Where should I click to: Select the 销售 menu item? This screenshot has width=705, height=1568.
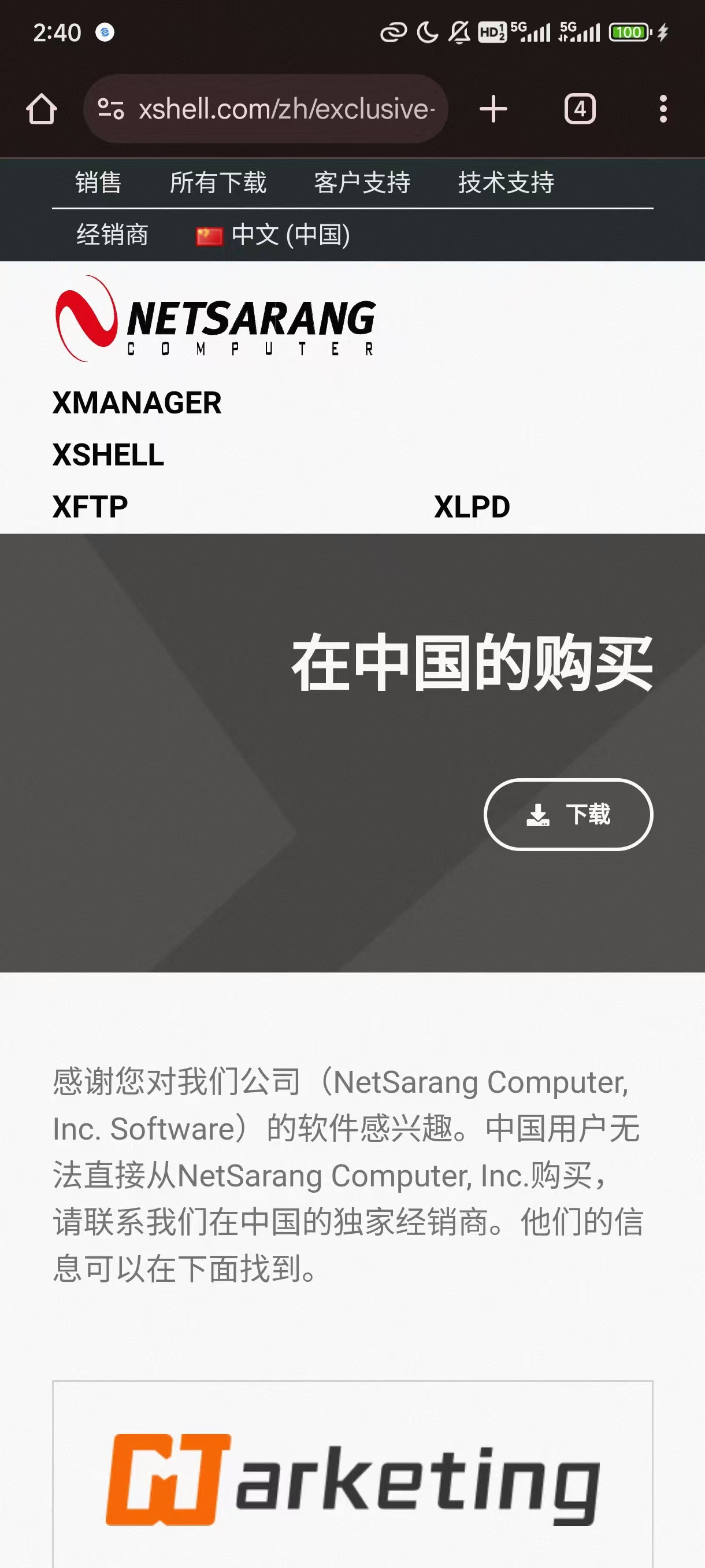[x=97, y=182]
